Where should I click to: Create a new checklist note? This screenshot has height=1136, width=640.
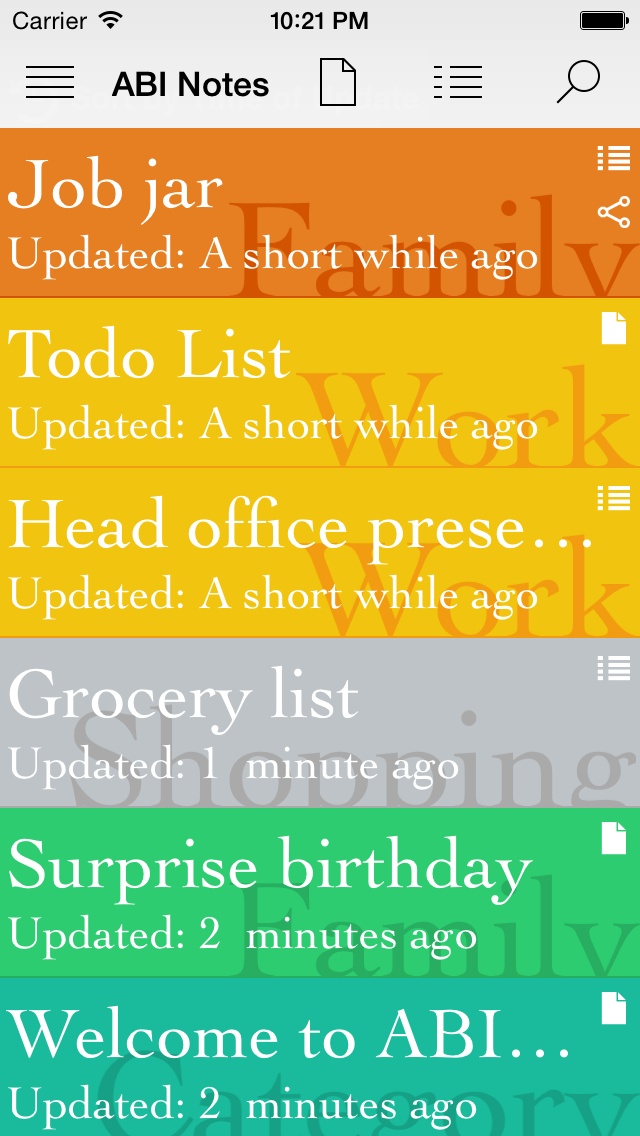click(458, 83)
